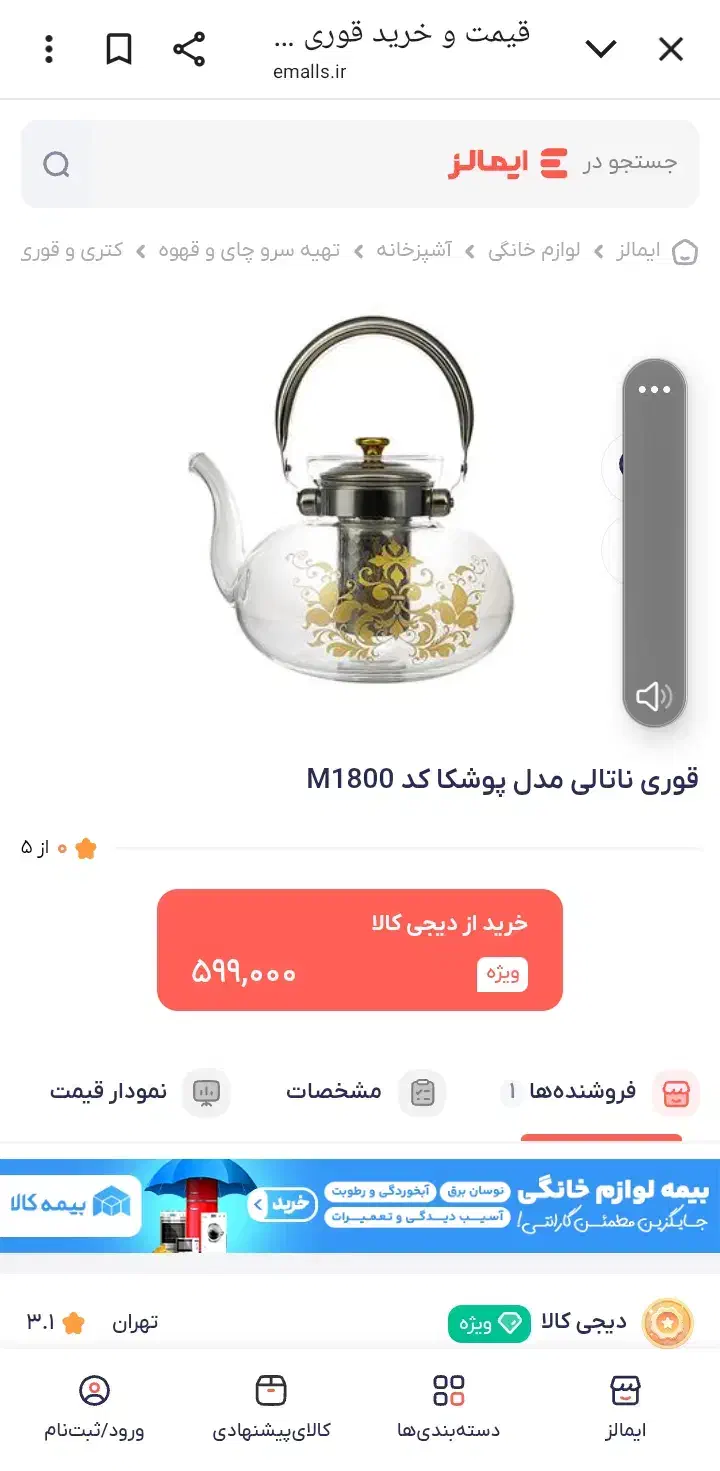The height and width of the screenshot is (1471, 720).
Task: Open کالای‌پیشنهادی in bottom navigation
Action: coord(271,1407)
